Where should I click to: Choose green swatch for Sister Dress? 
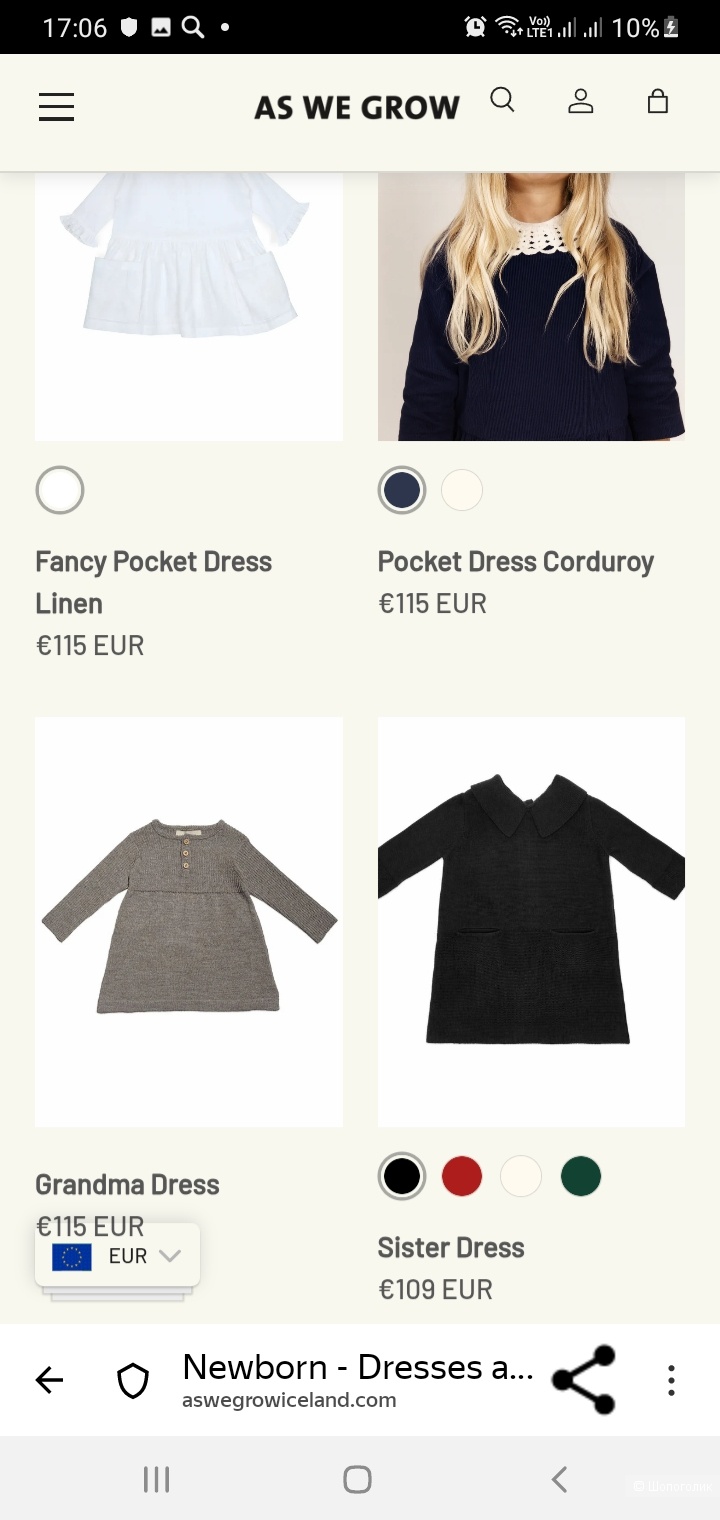click(x=581, y=1176)
